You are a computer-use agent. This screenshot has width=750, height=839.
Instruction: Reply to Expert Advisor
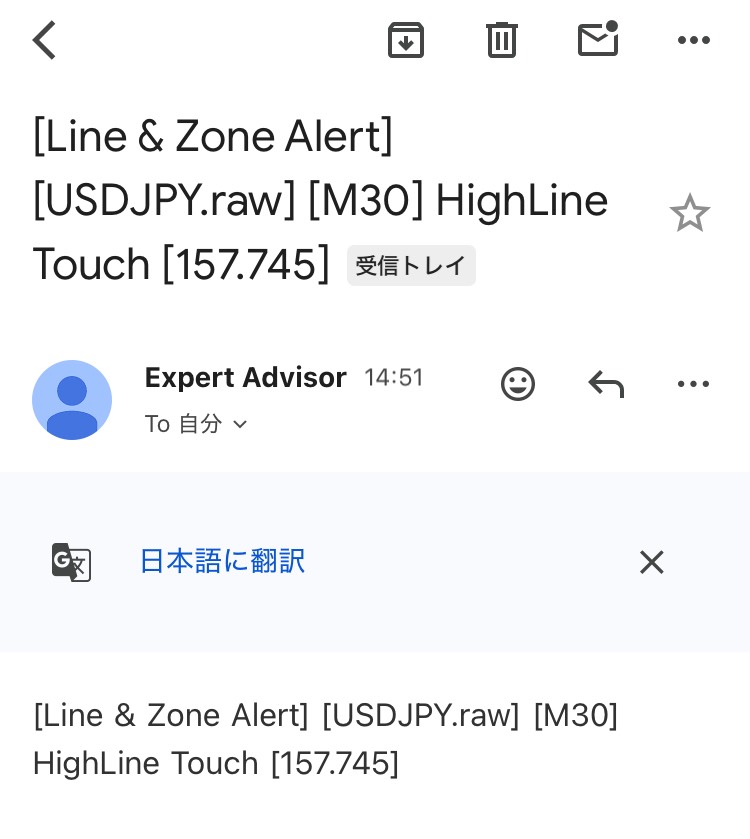(606, 384)
